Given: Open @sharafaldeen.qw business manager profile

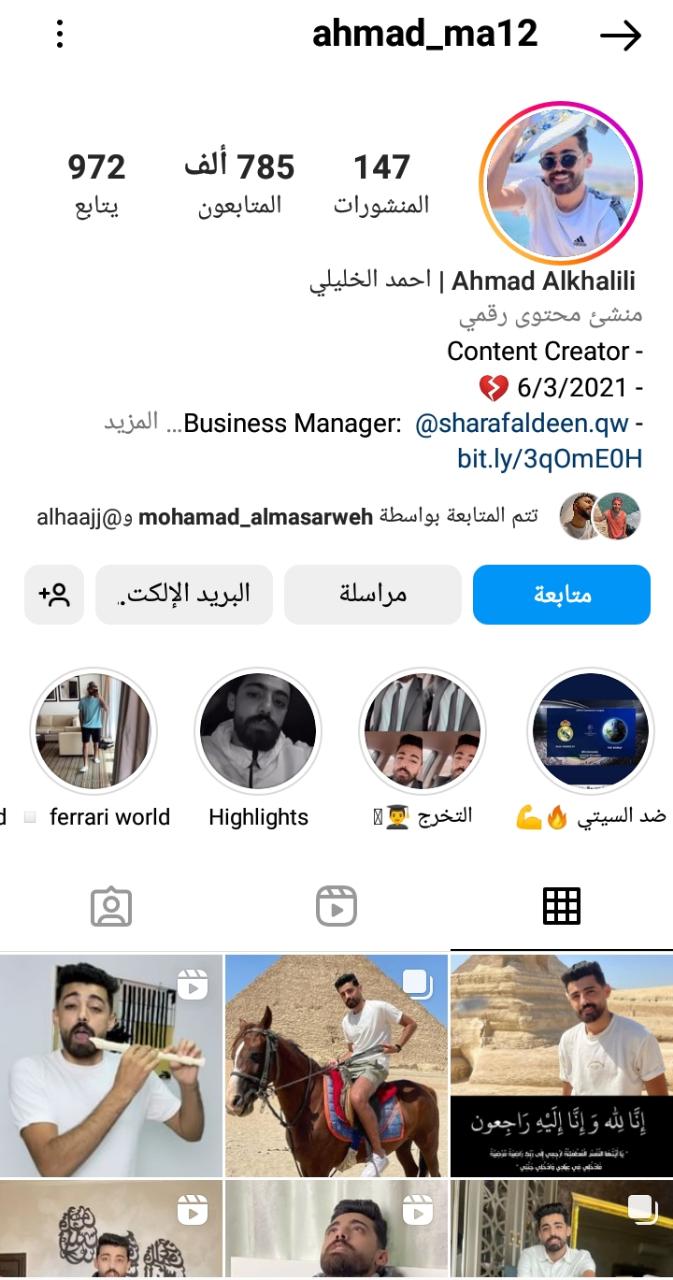Looking at the screenshot, I should [521, 423].
